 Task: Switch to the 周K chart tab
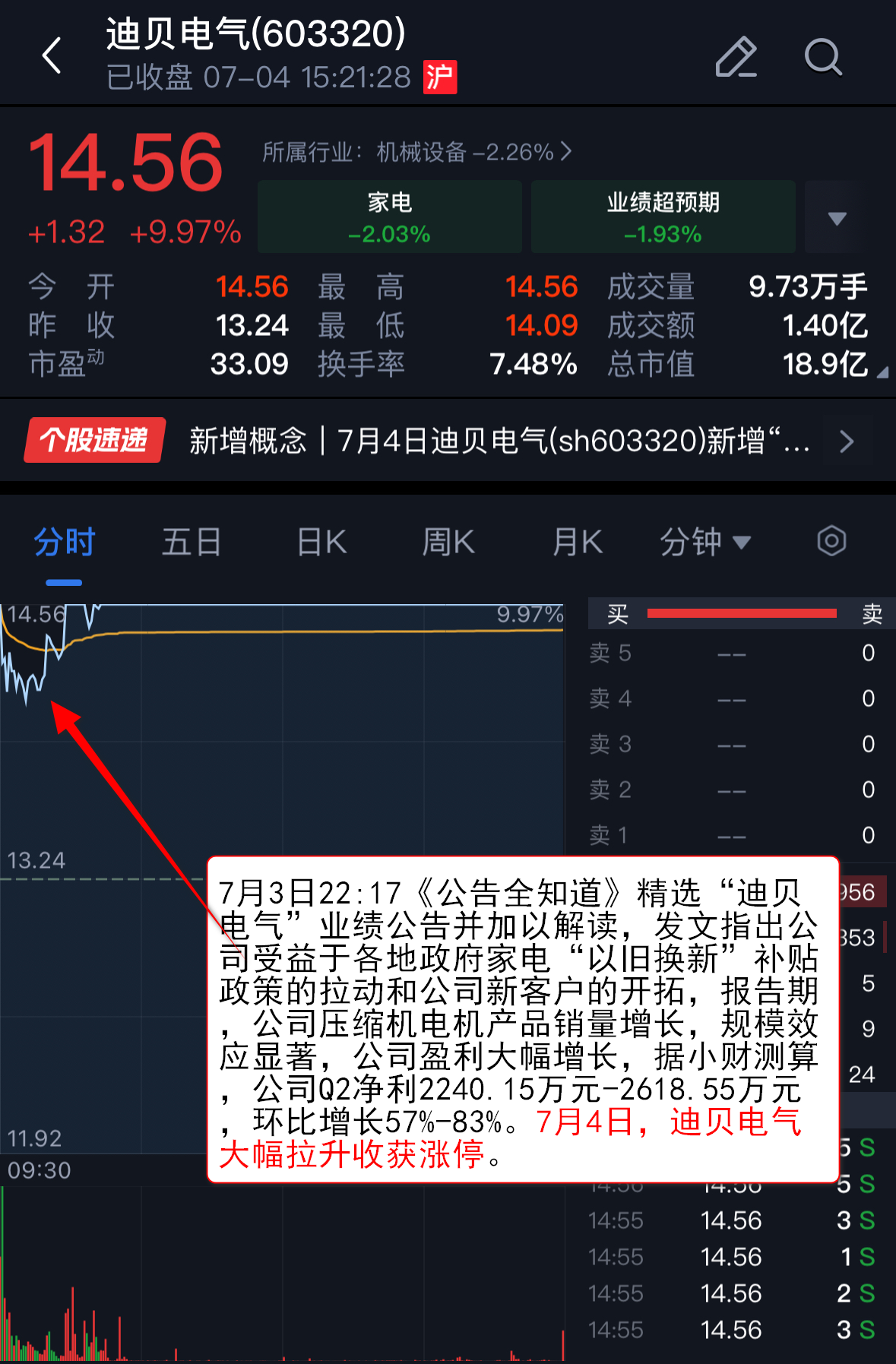(448, 543)
